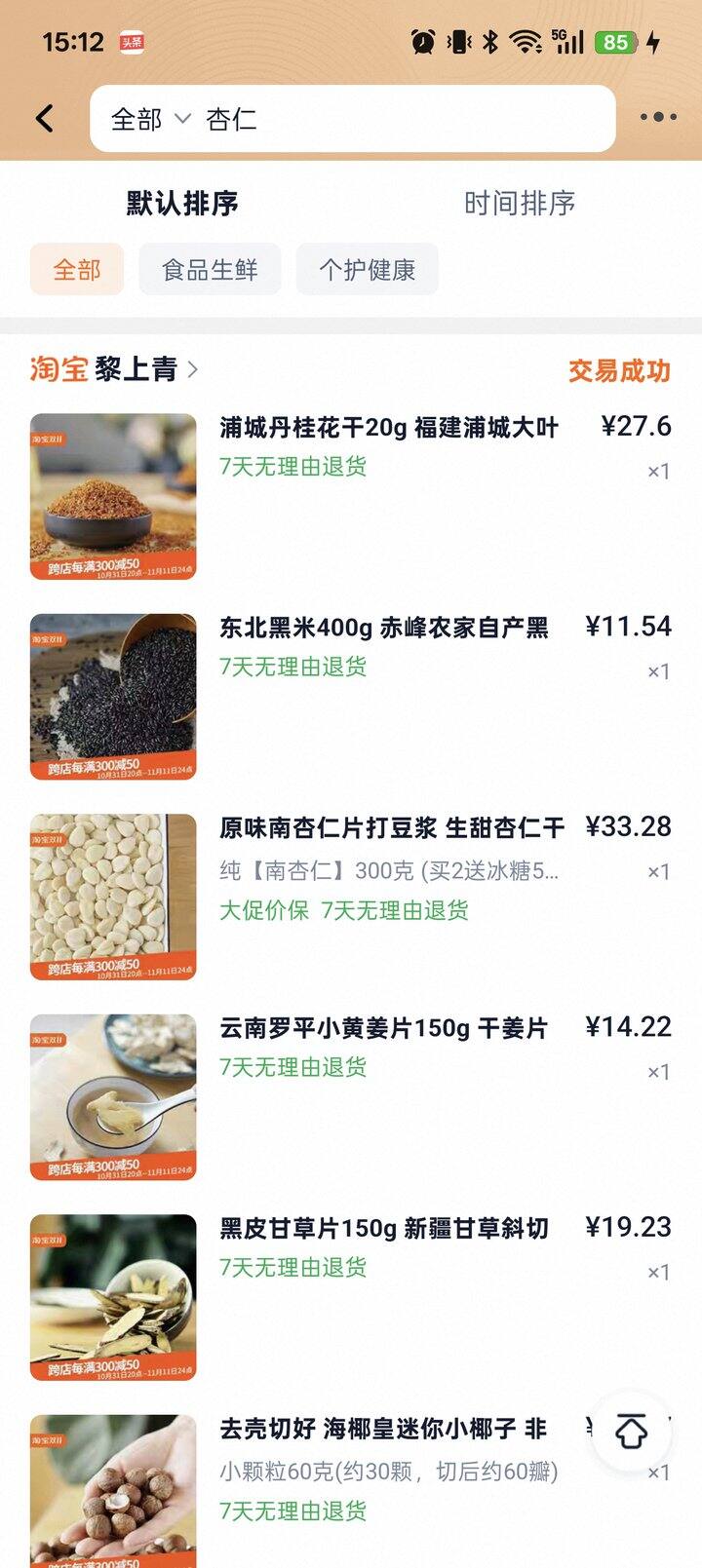Go back using the top-left arrow
702x1568 pixels.
point(45,119)
